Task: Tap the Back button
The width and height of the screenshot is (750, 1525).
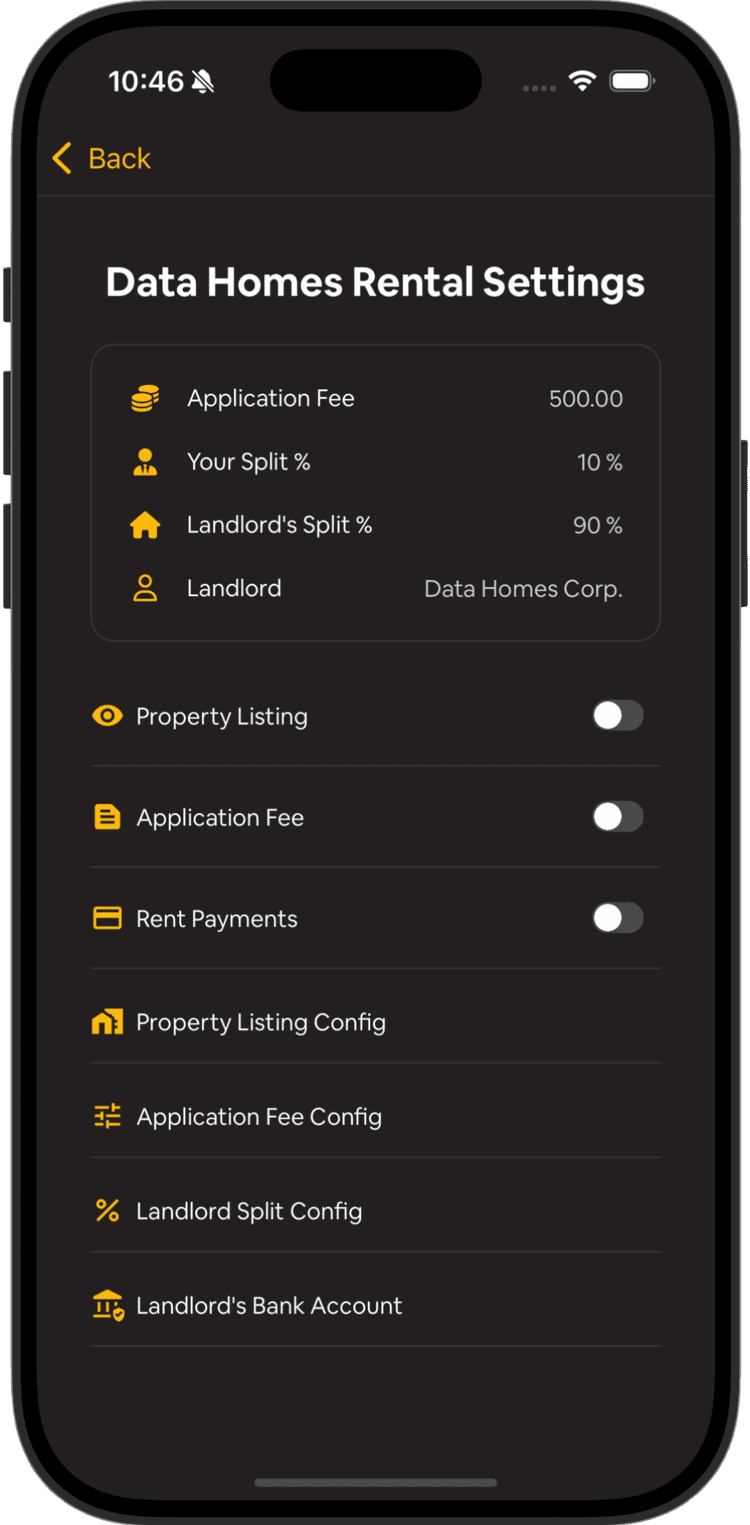Action: pyautogui.click(x=100, y=158)
